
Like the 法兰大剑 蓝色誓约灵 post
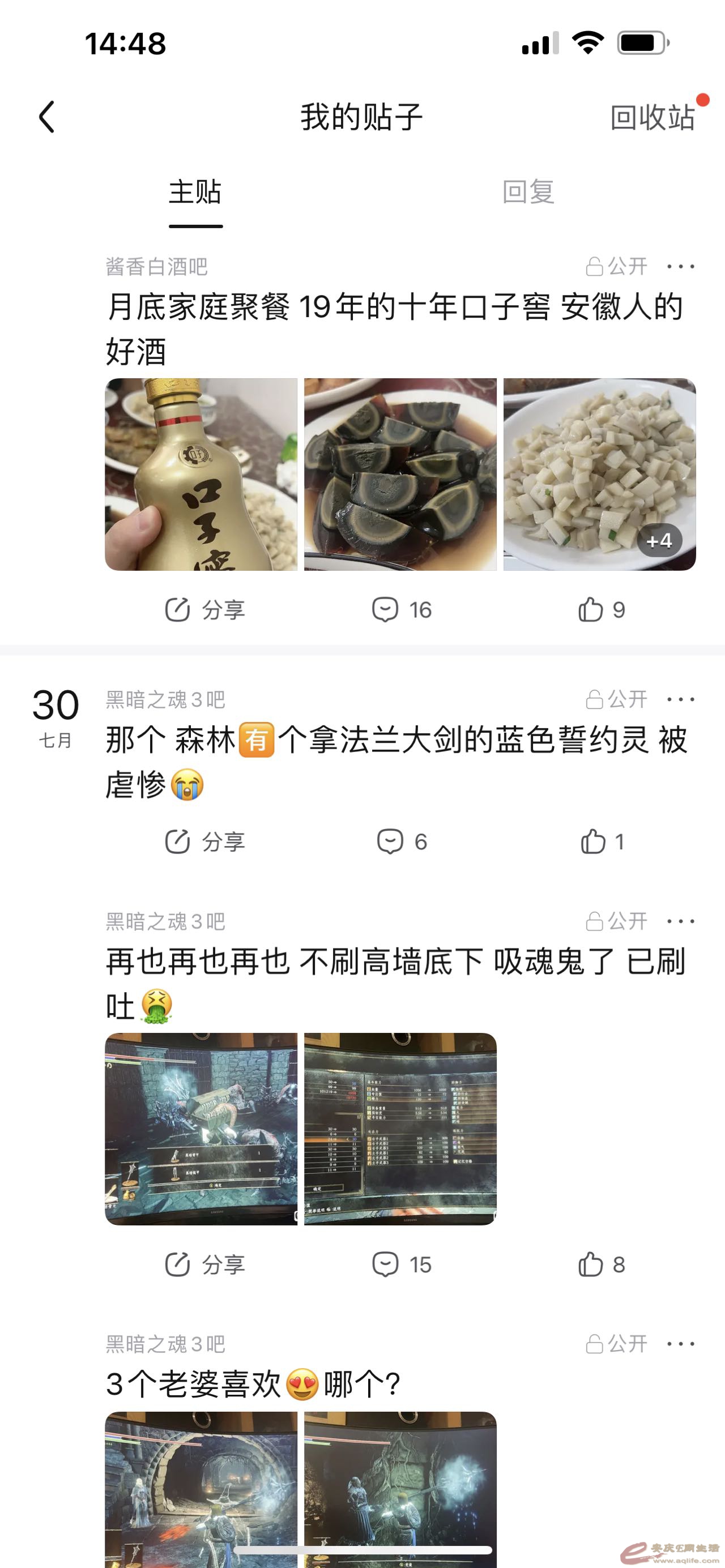coord(602,842)
